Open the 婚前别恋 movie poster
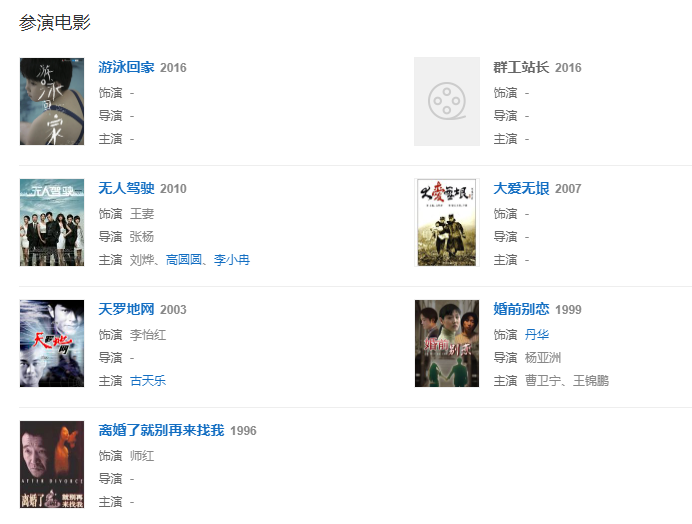 [447, 343]
